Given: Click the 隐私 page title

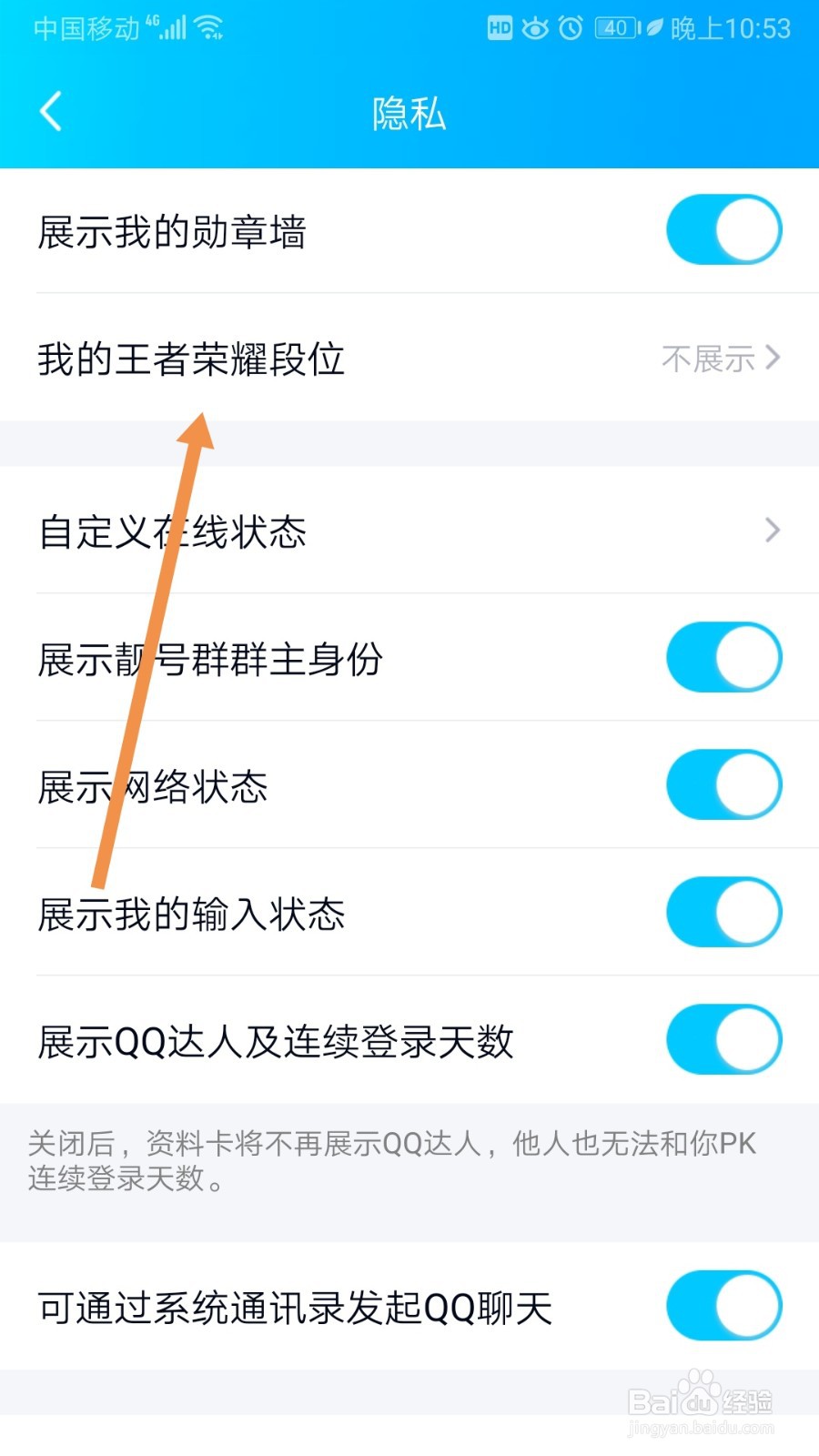Looking at the screenshot, I should 409,111.
